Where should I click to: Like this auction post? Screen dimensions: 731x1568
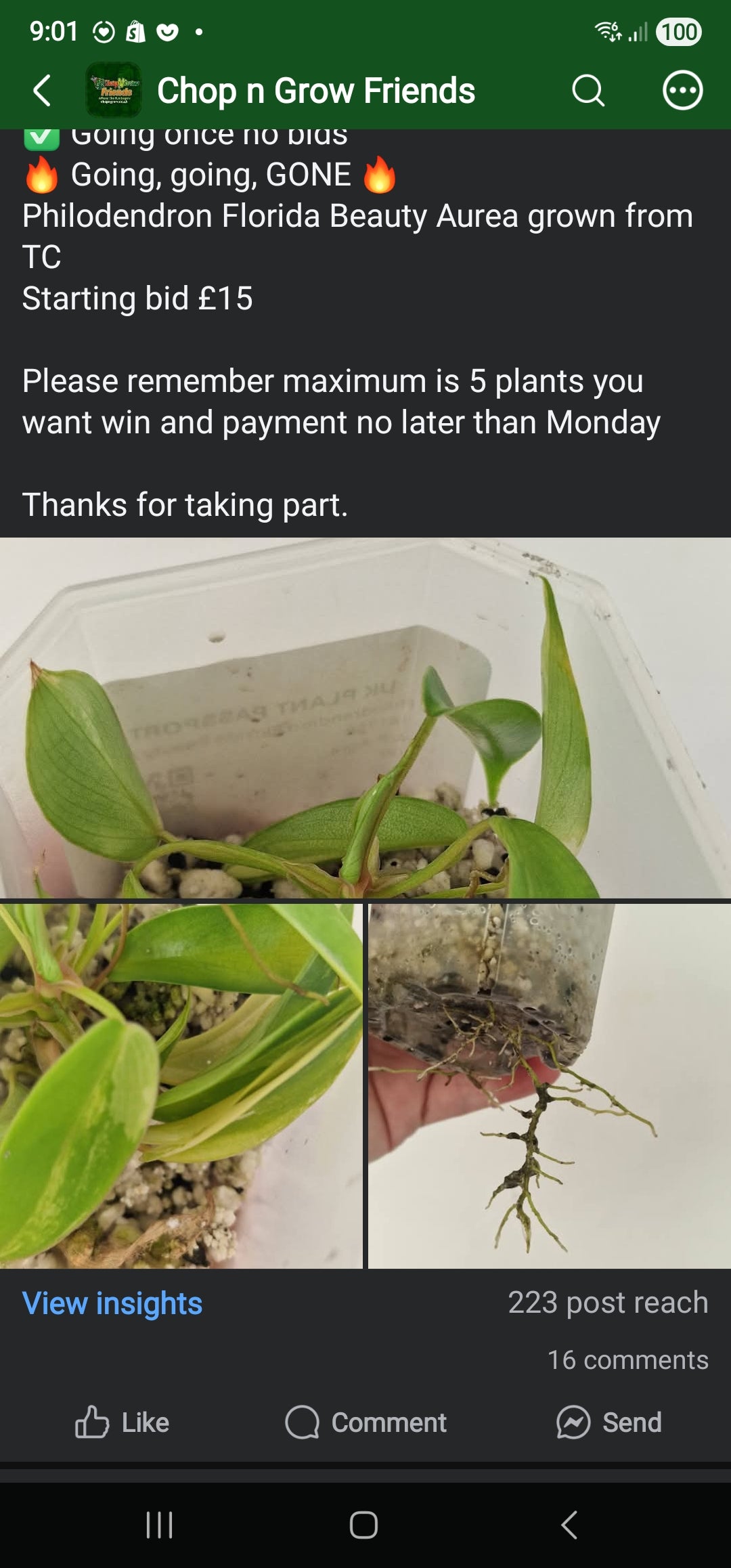[122, 1422]
